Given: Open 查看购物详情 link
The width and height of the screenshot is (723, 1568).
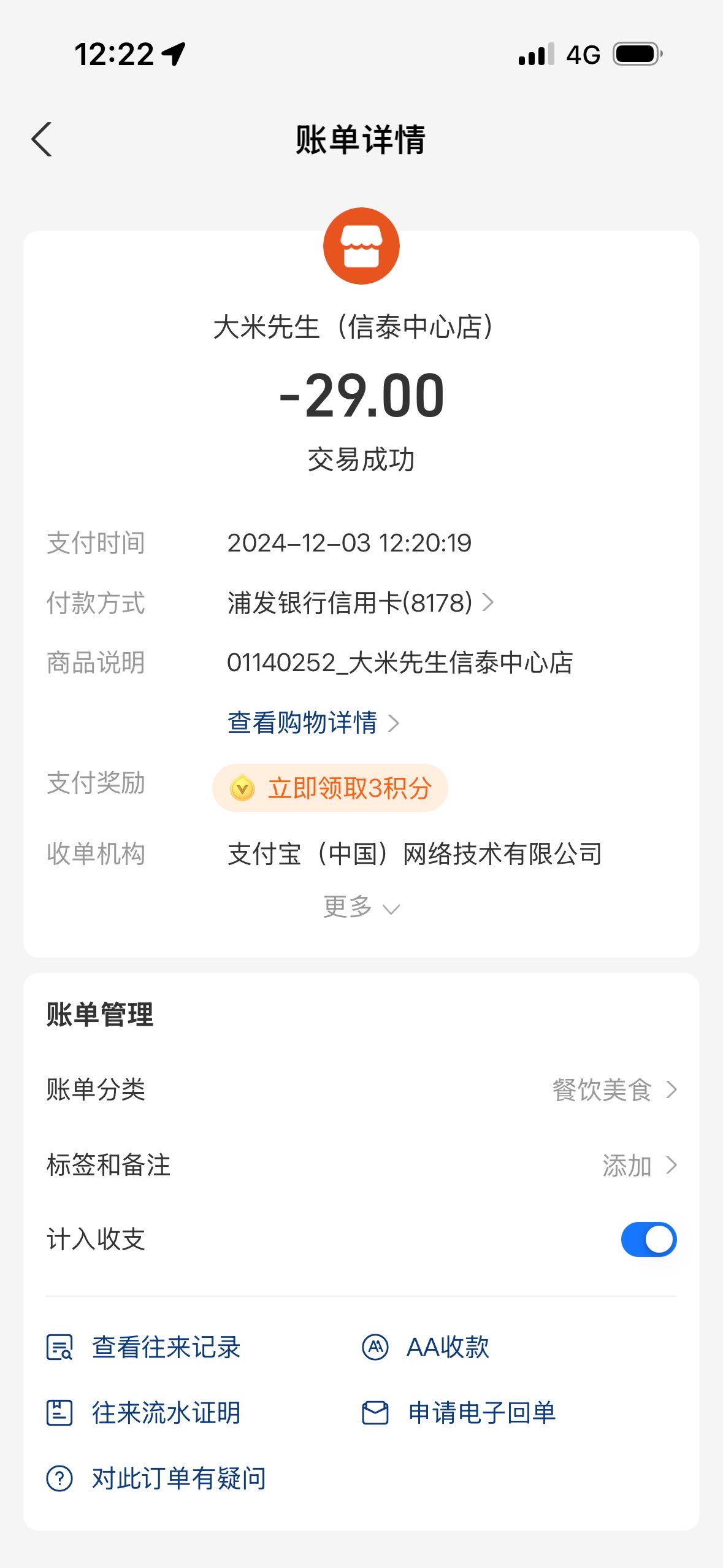Looking at the screenshot, I should 313,723.
